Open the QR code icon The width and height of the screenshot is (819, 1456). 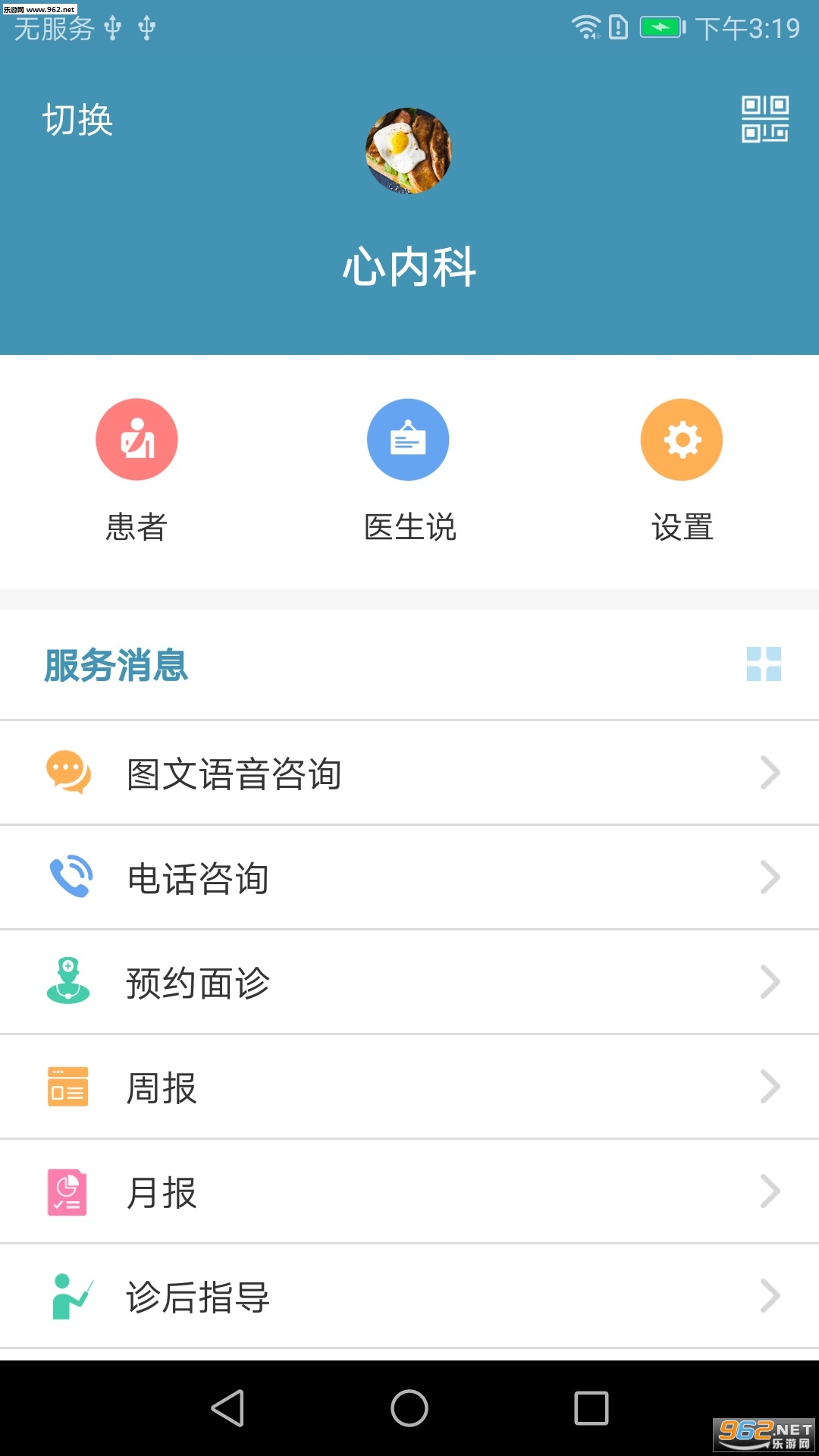pyautogui.click(x=764, y=119)
